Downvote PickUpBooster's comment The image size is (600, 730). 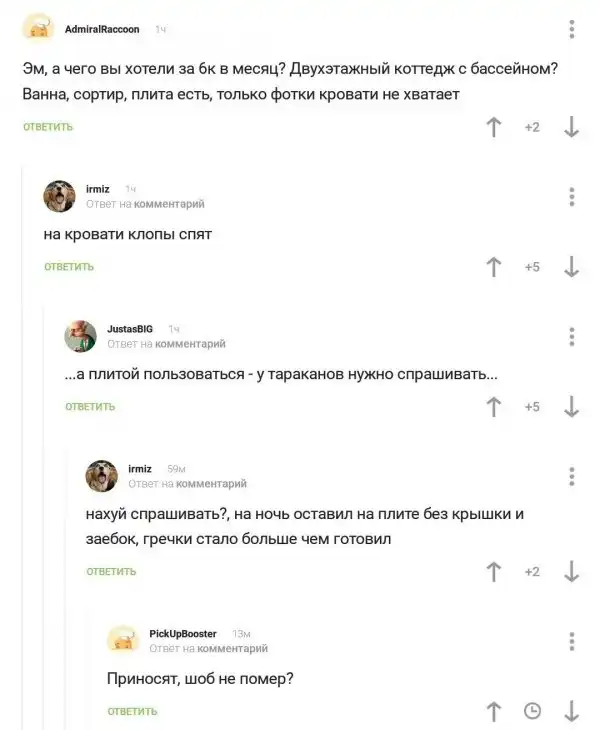click(x=571, y=712)
